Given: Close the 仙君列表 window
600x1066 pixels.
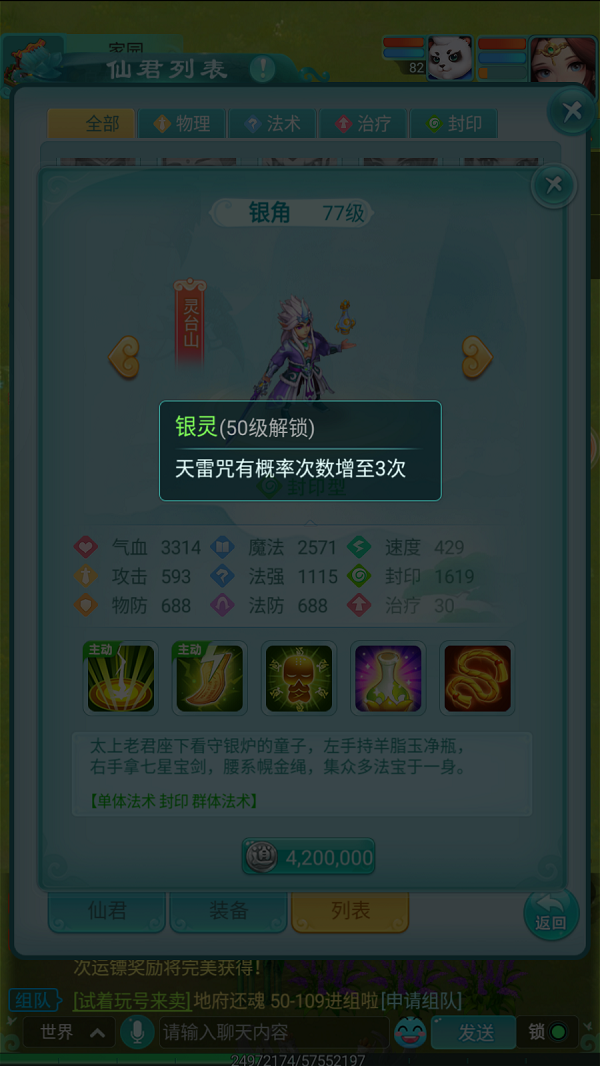Looking at the screenshot, I should [x=572, y=111].
